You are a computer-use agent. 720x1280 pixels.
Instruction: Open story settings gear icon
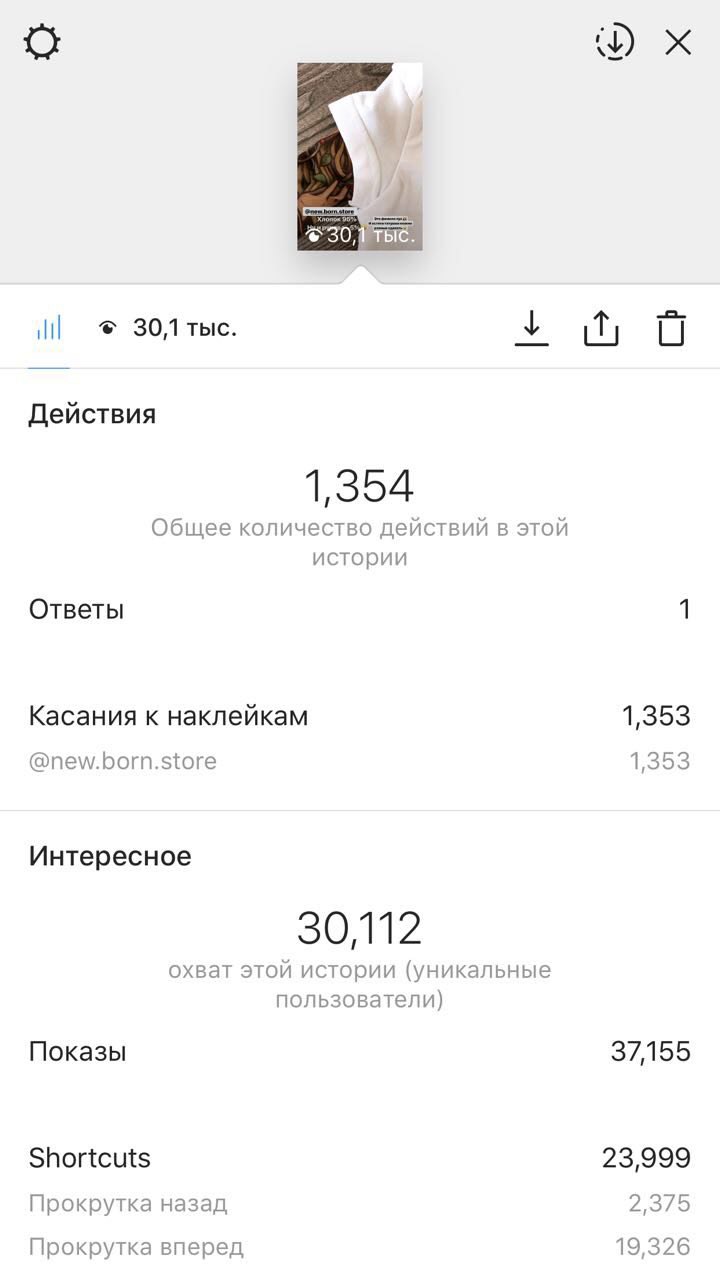click(x=42, y=43)
